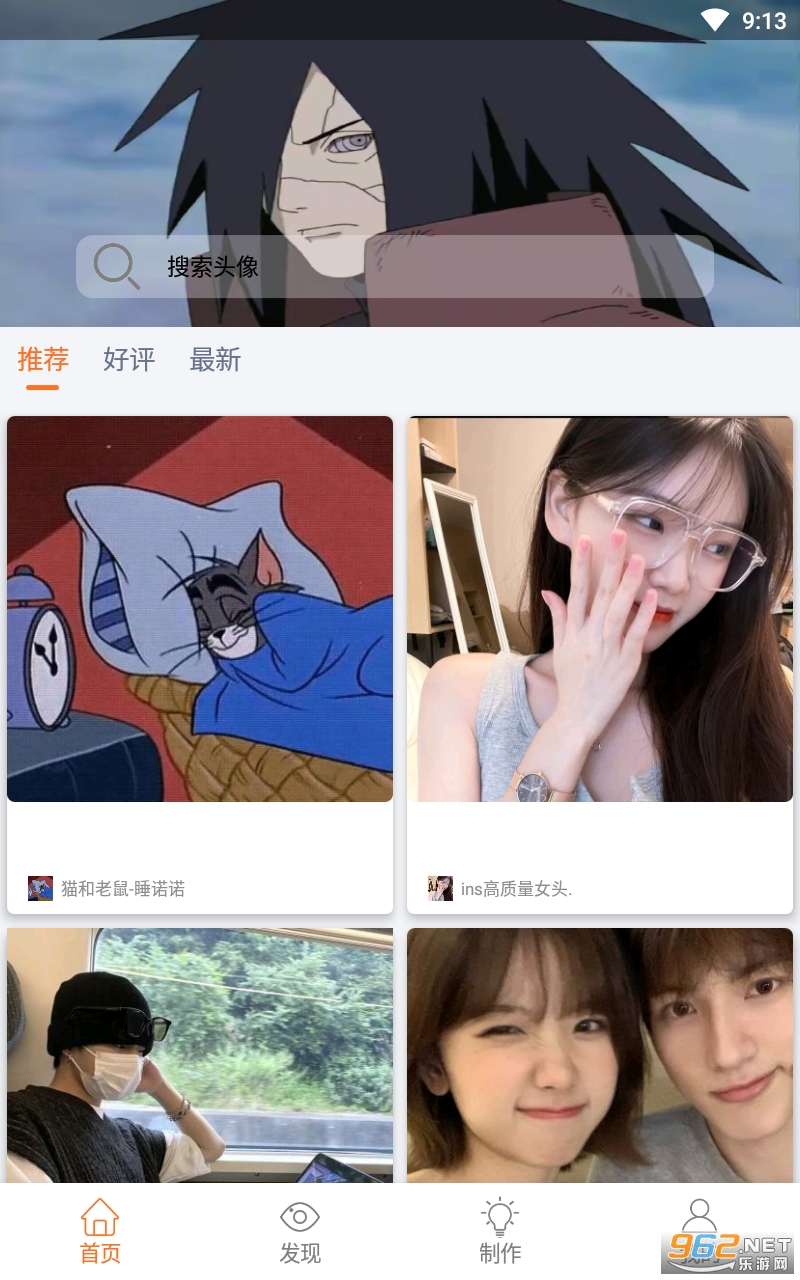This screenshot has height=1280, width=800.
Task: Open the avatar card with masked man on train
Action: tap(200, 1055)
